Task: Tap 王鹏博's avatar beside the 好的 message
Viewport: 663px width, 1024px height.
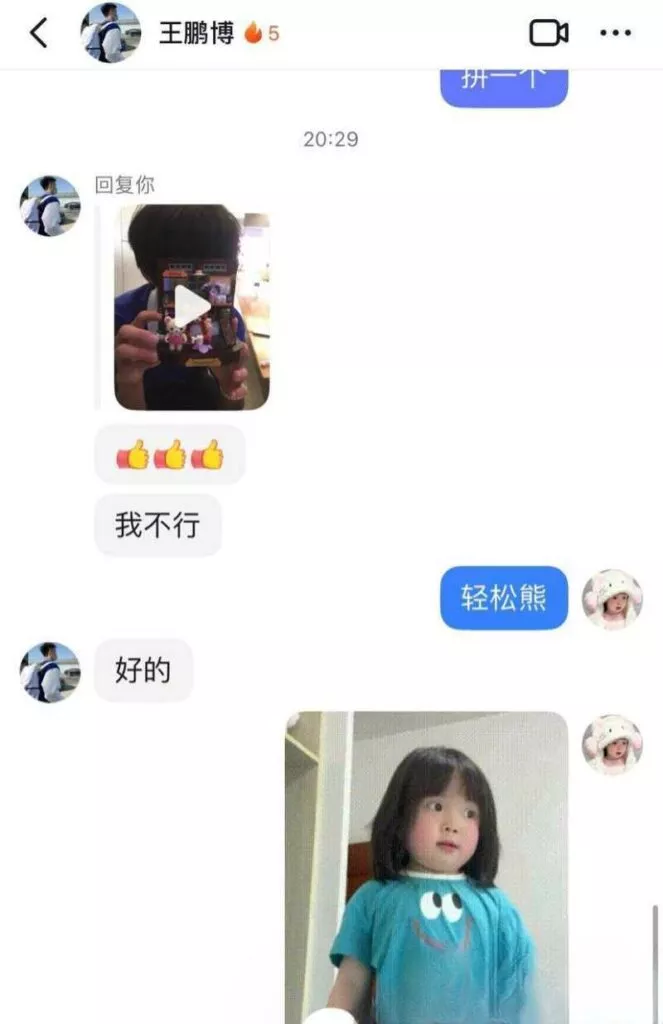Action: coord(50,672)
